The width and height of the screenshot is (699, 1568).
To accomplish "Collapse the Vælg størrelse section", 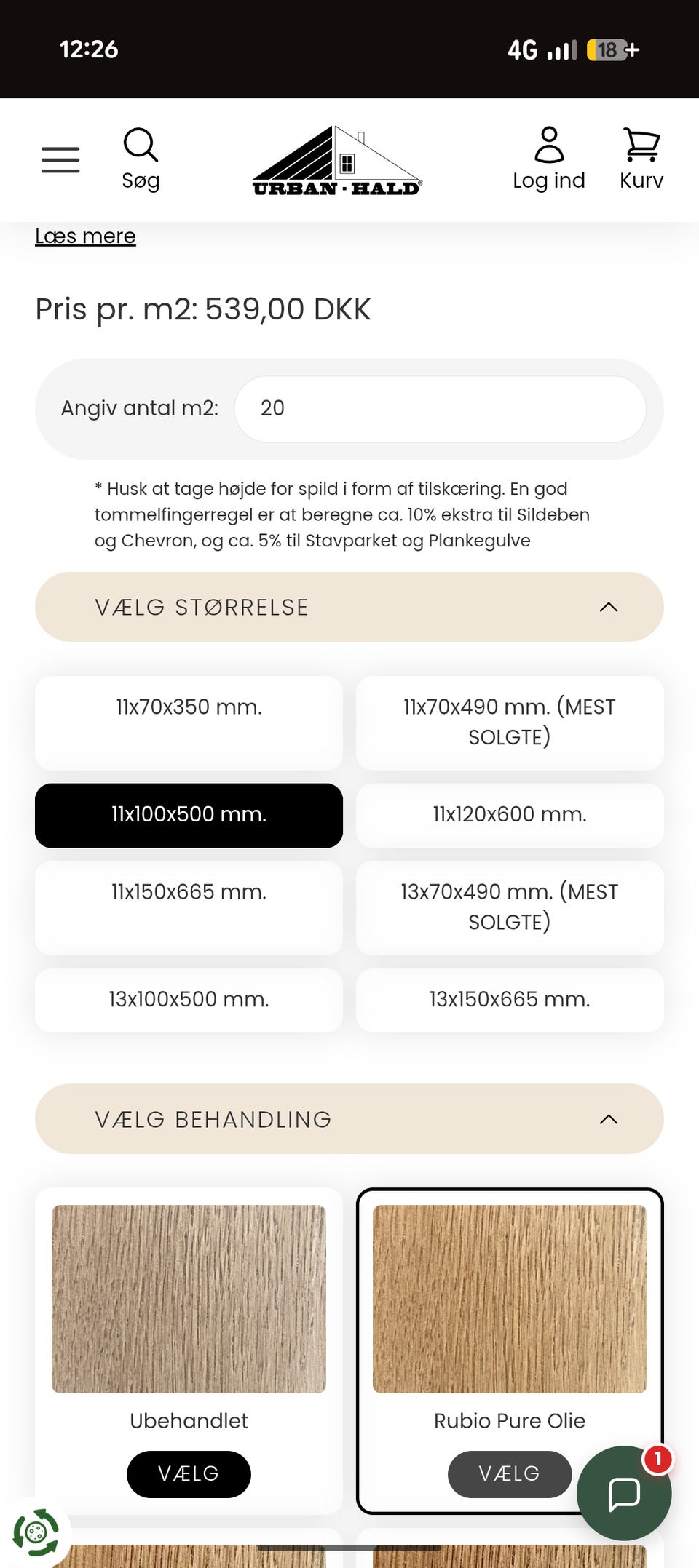I will click(349, 607).
